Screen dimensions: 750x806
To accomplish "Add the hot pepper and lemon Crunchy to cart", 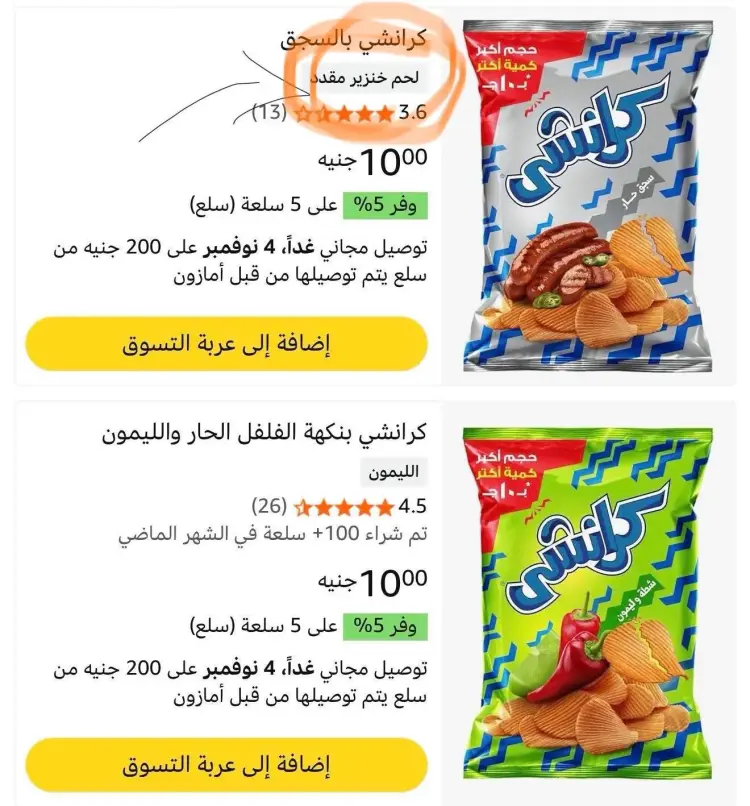I will pos(226,767).
